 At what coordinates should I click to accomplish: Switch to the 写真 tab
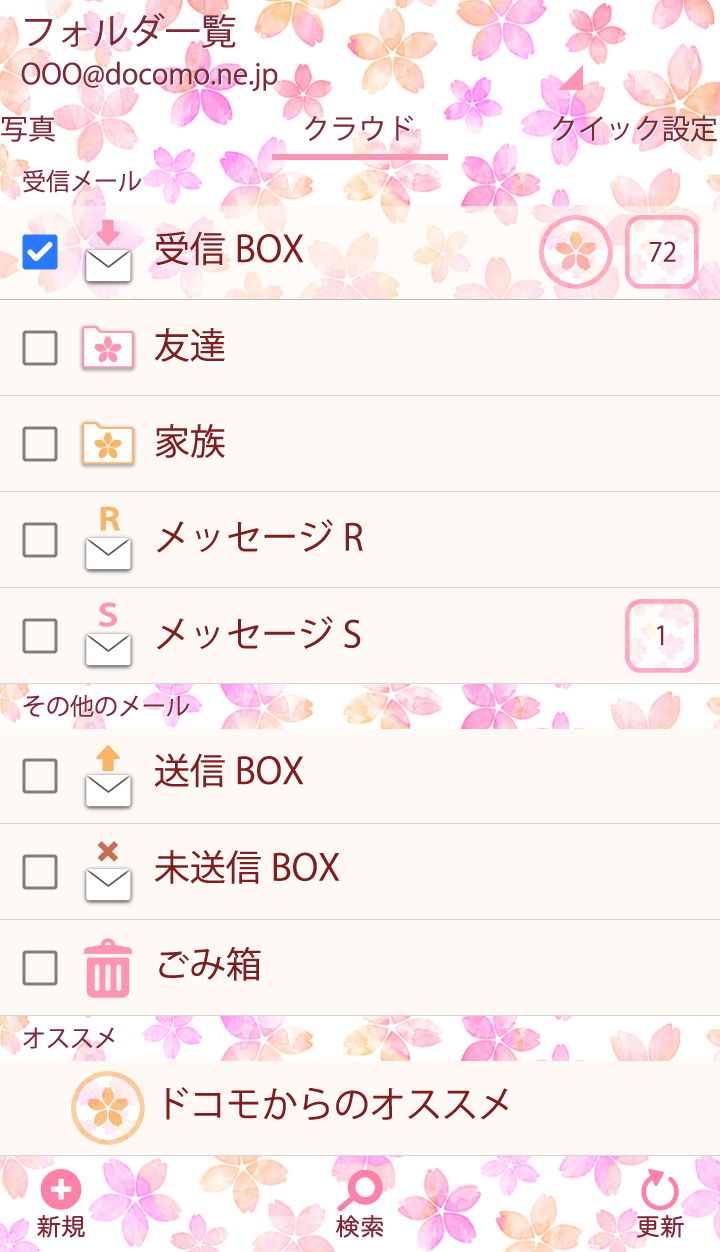point(28,129)
